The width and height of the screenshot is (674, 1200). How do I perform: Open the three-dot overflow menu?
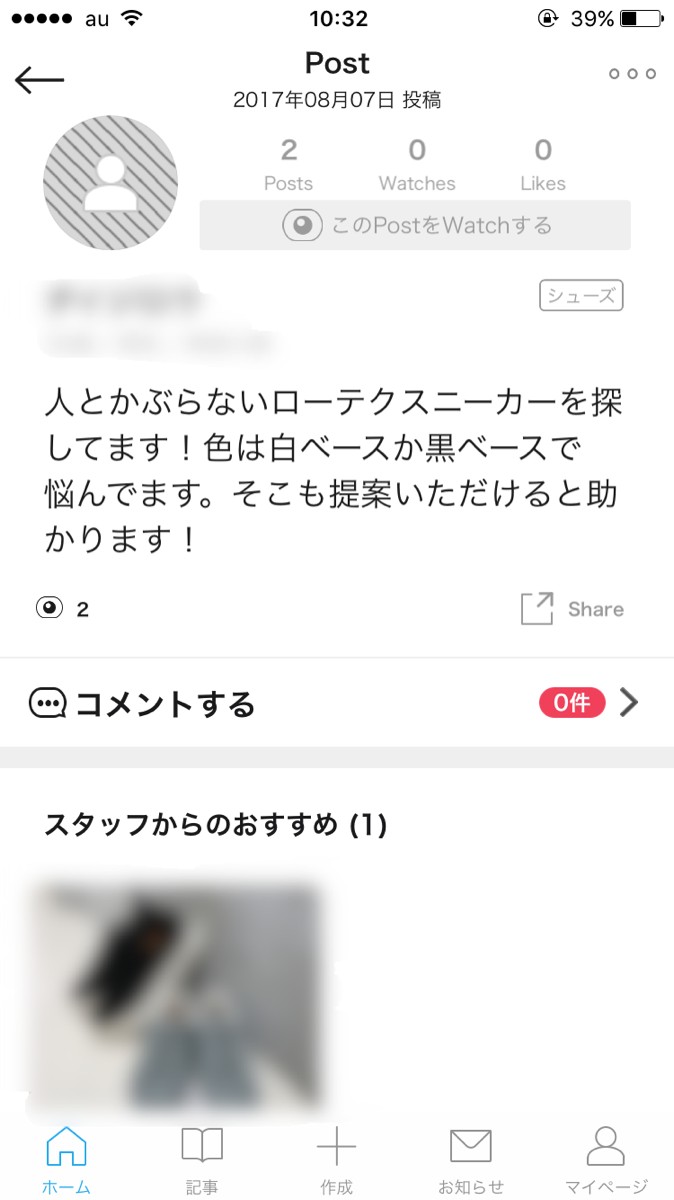pyautogui.click(x=632, y=74)
